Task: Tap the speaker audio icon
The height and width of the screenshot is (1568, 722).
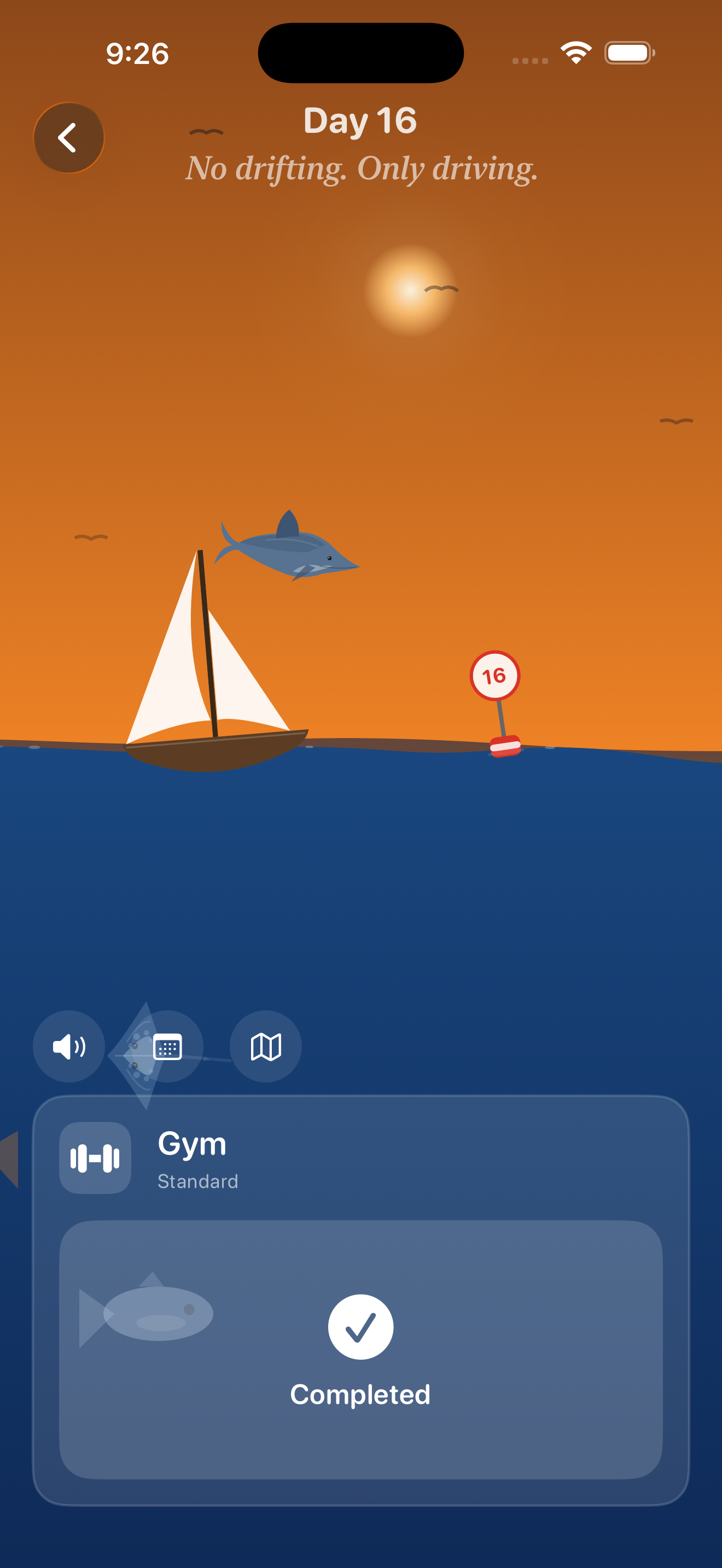Action: (x=68, y=1047)
